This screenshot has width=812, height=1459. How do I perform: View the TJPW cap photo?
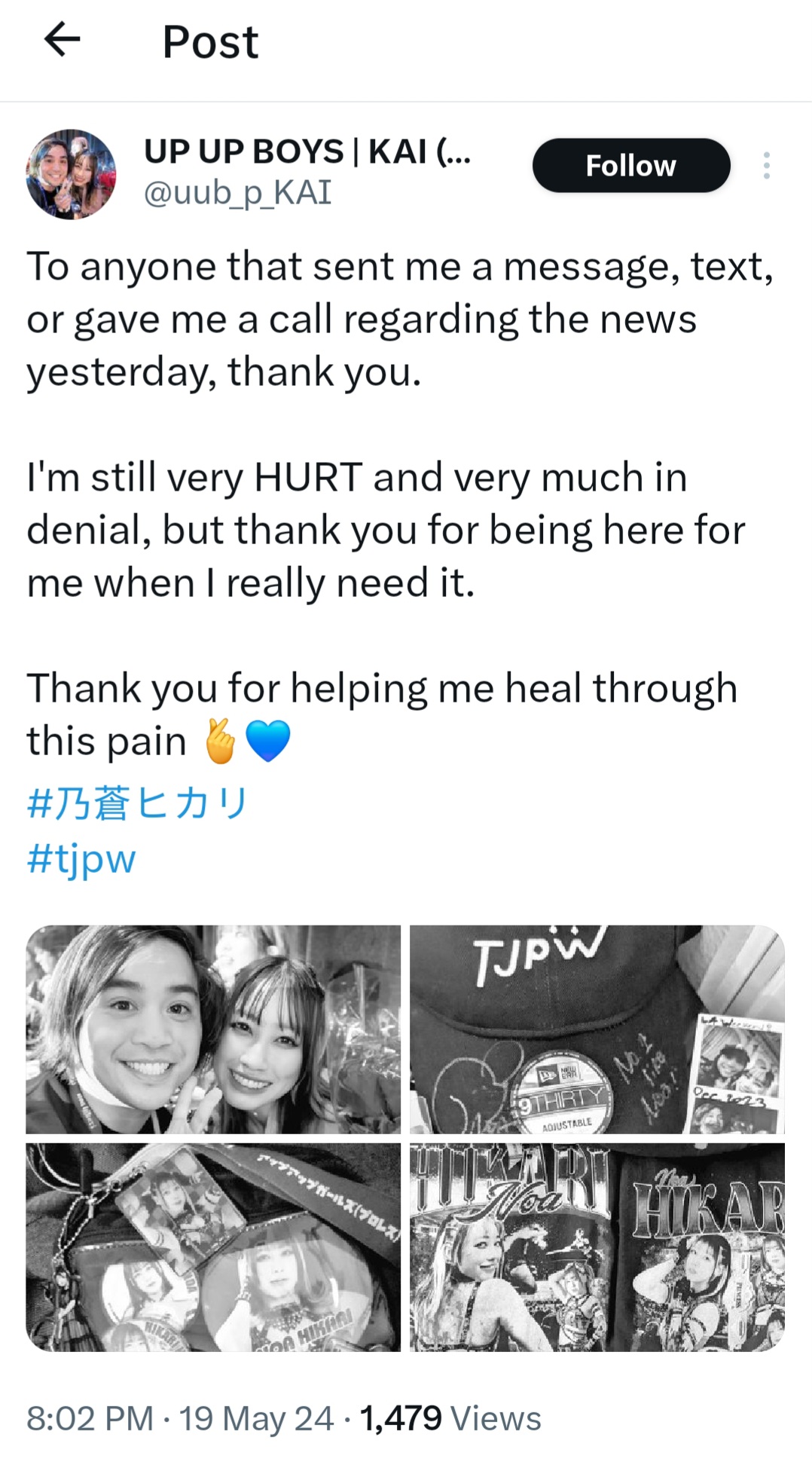click(597, 1029)
